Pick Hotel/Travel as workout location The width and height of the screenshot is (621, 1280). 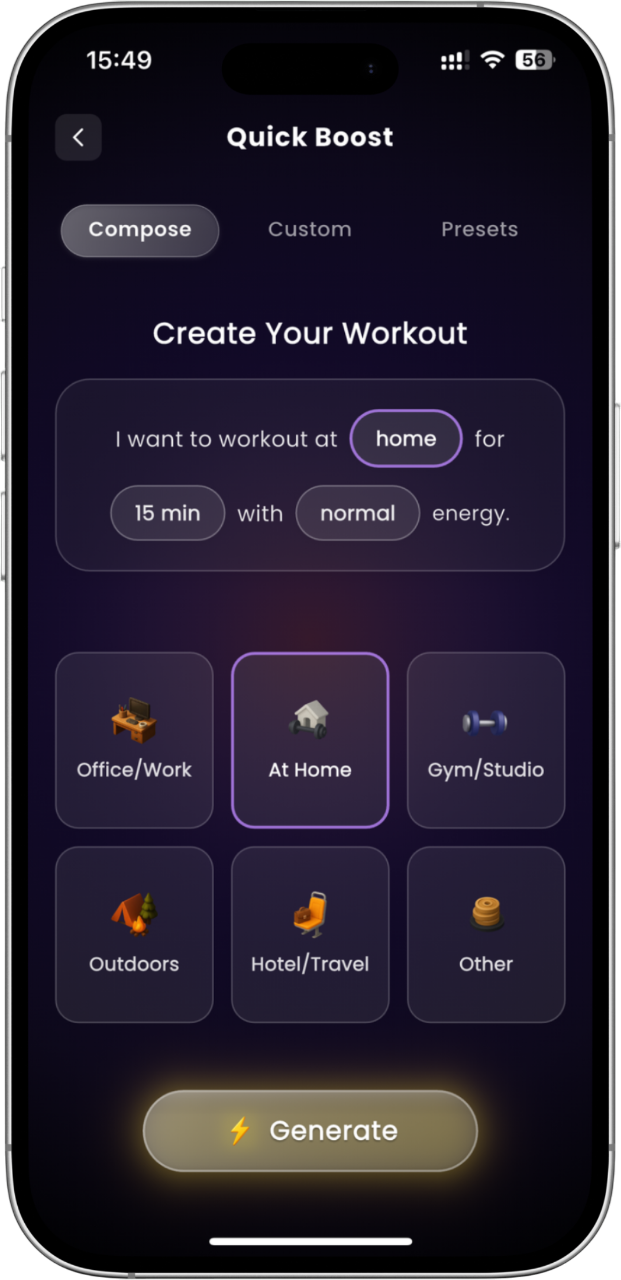pos(310,934)
